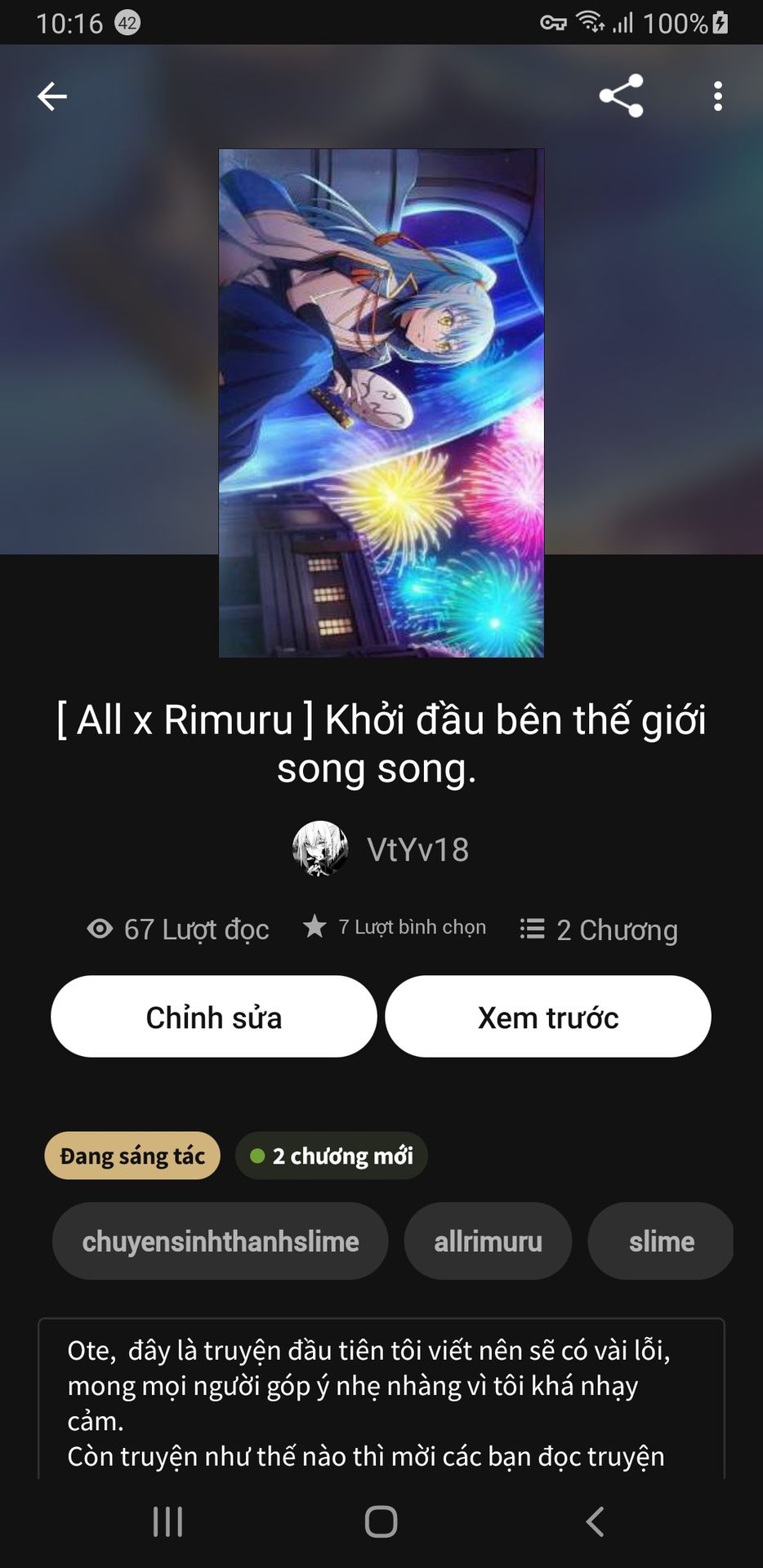
Task: Open the slime tag
Action: [x=661, y=1241]
